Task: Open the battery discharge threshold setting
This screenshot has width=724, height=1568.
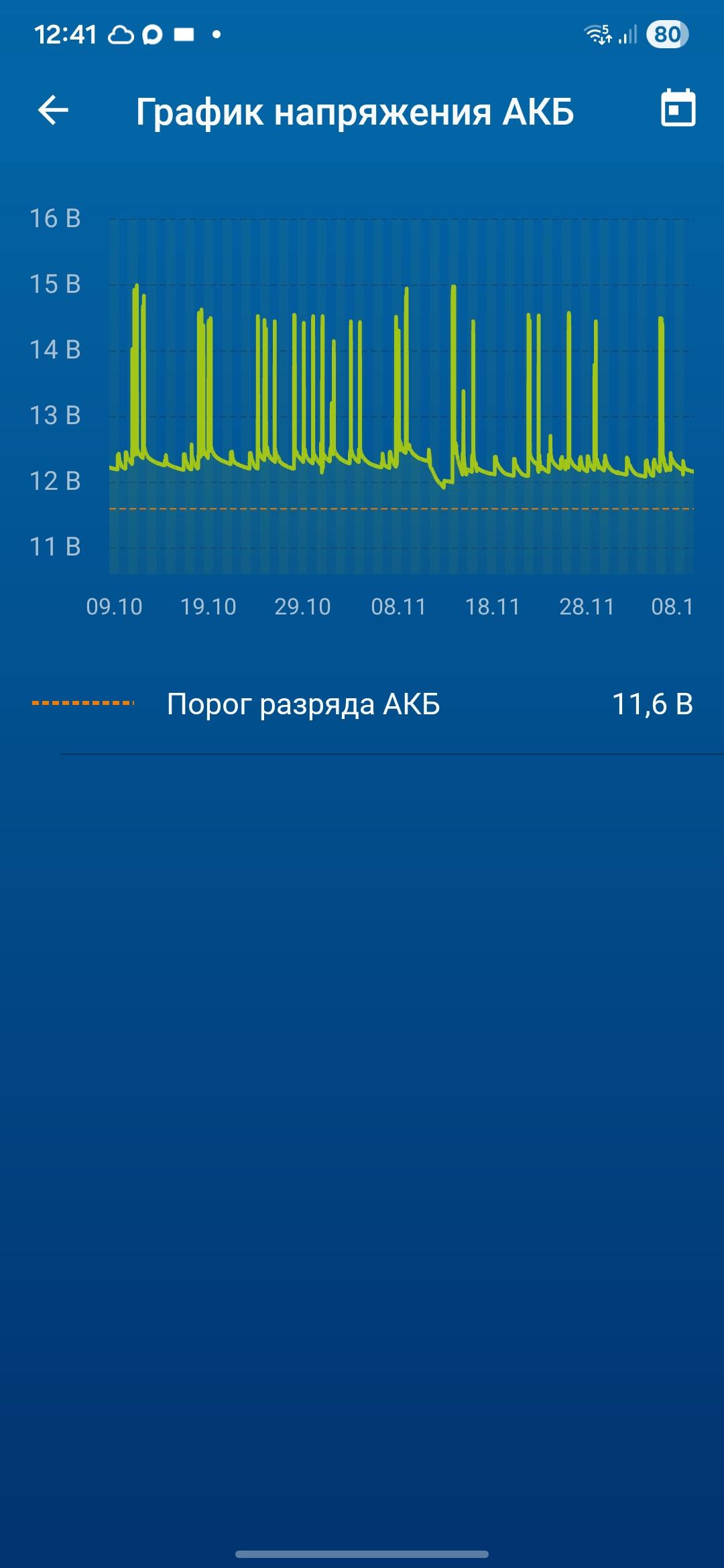Action: click(x=362, y=704)
